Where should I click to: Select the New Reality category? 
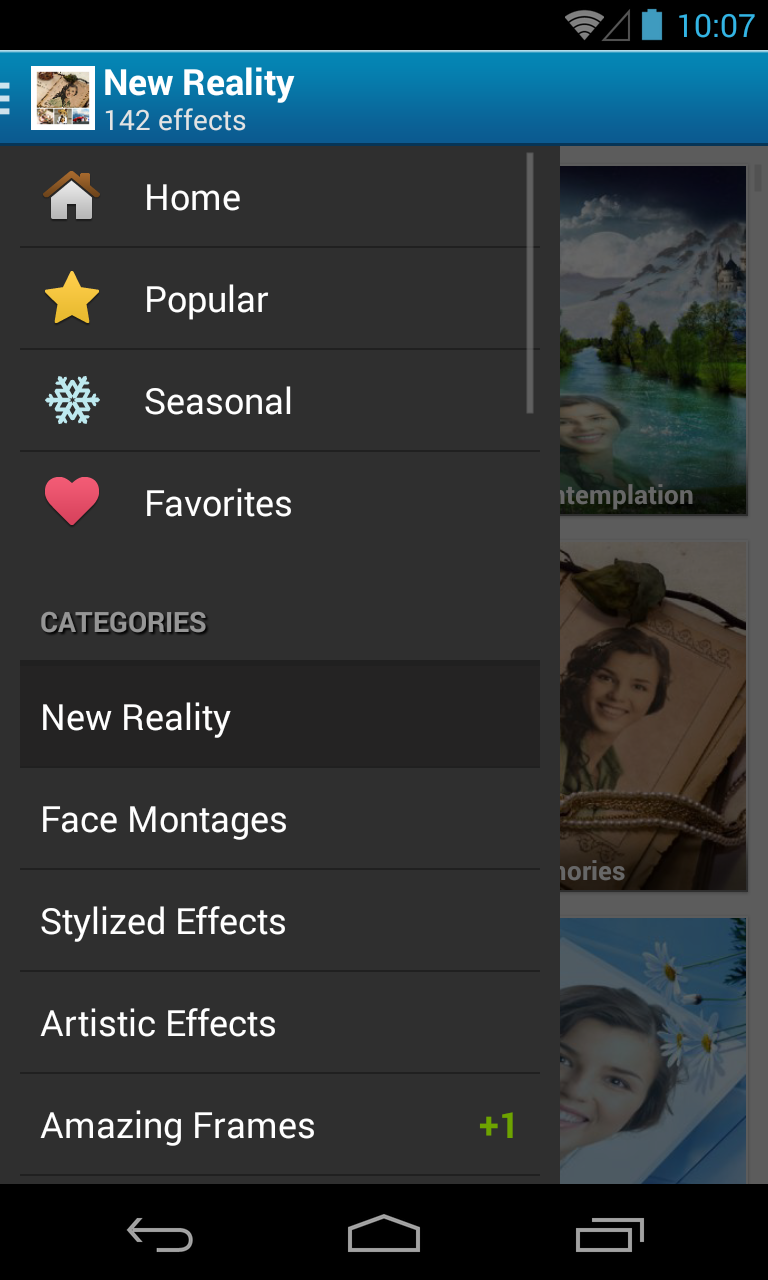coord(280,716)
